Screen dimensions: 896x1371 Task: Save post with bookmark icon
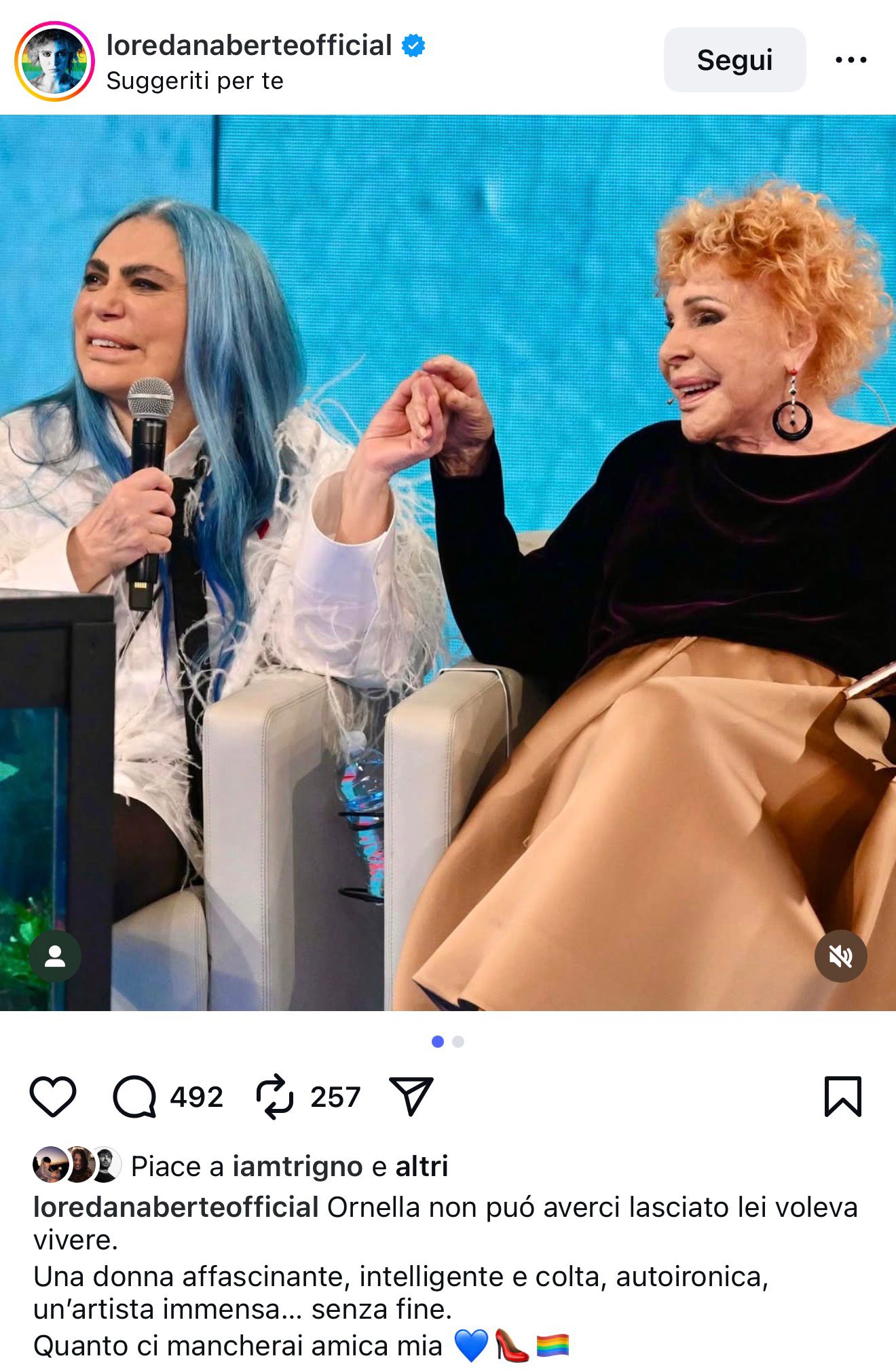pos(842,1097)
